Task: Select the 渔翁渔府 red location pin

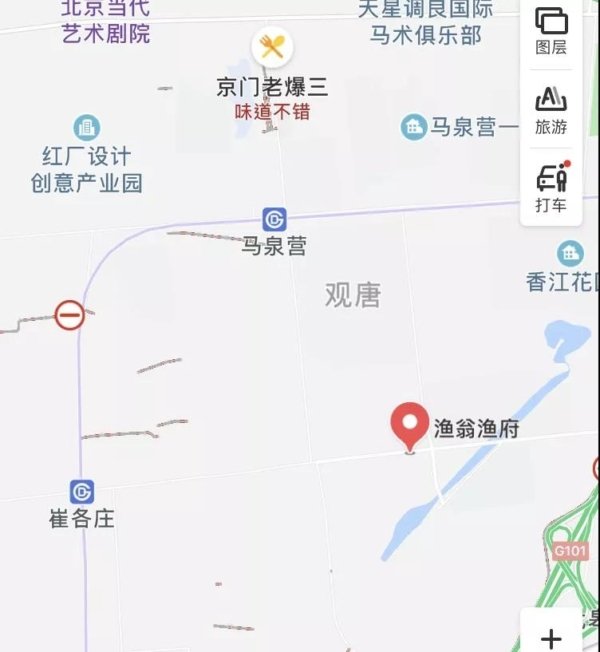Action: 409,427
